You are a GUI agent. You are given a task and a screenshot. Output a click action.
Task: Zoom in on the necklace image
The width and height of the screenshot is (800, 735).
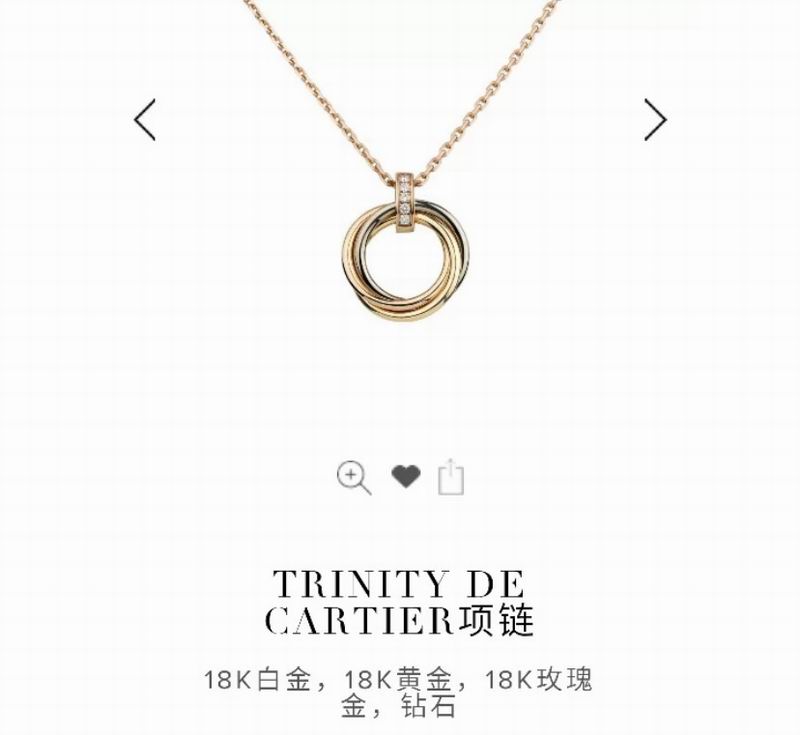[354, 477]
